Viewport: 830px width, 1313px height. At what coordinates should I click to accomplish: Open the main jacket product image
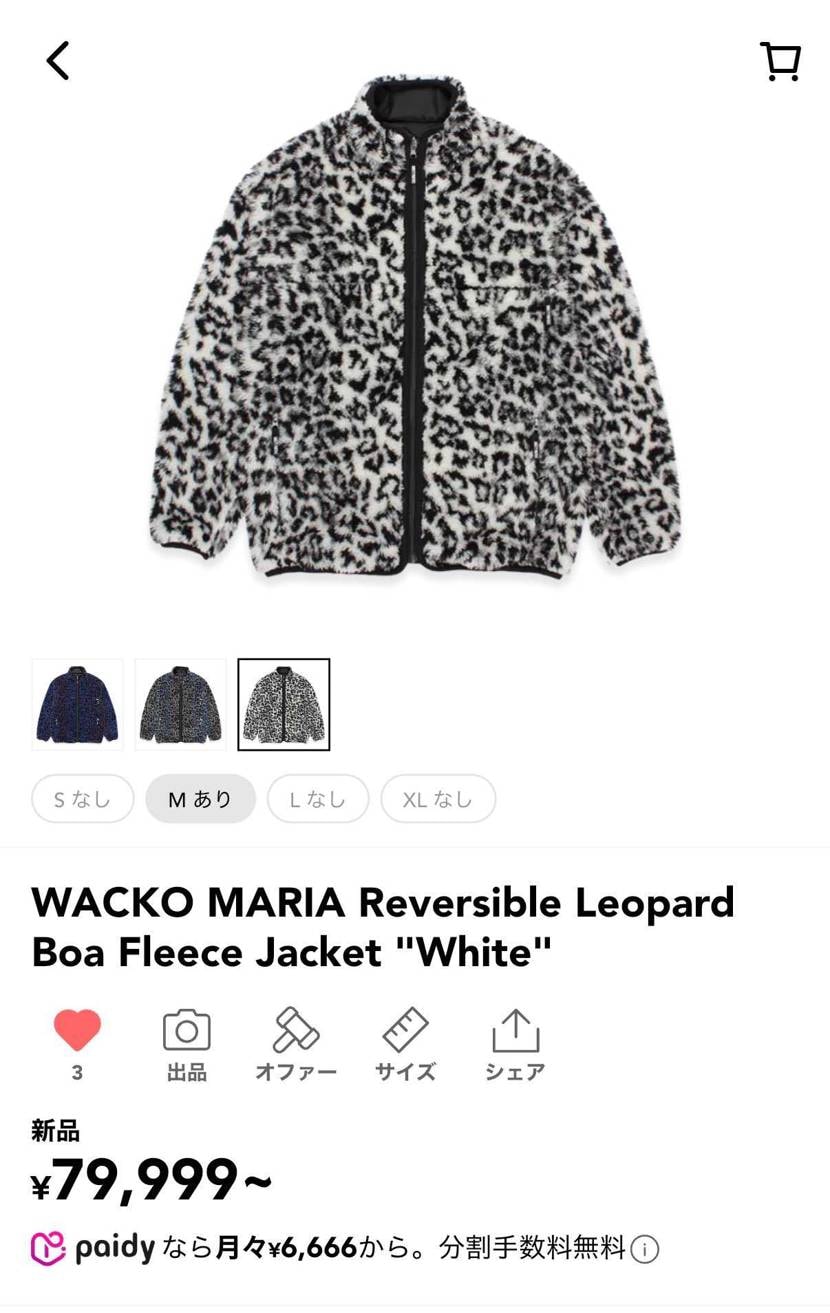(415, 330)
